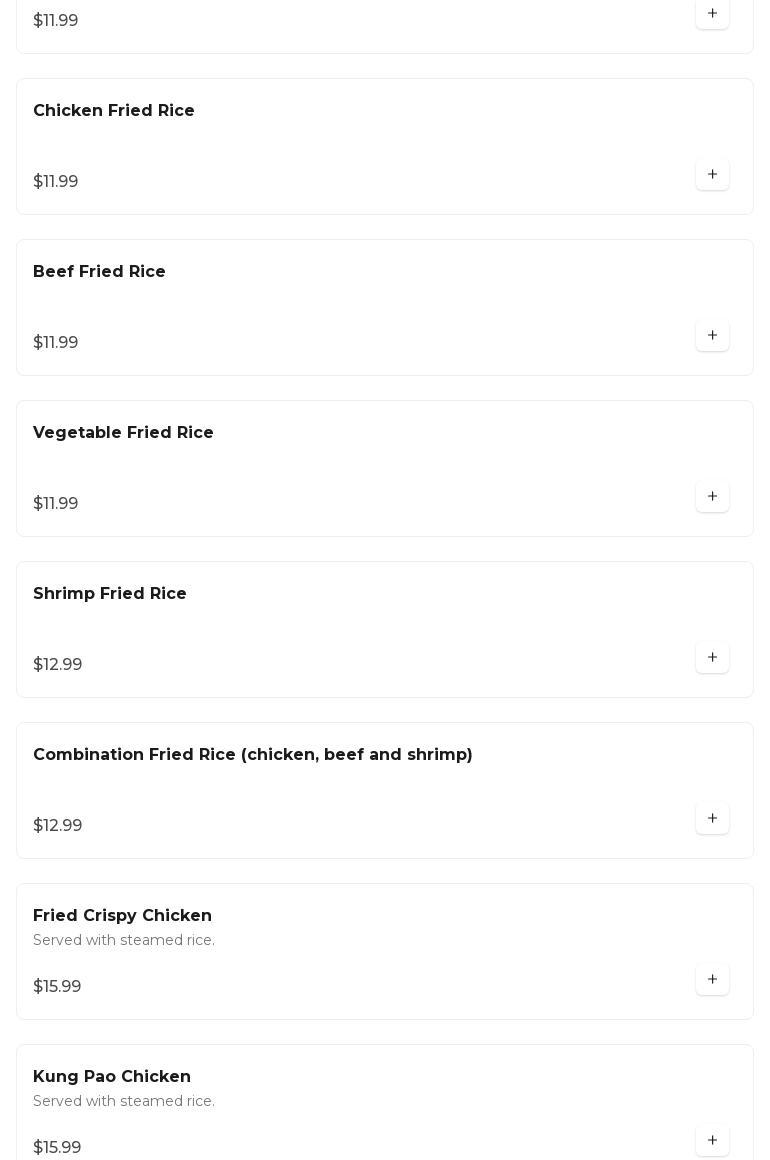Add Shrimp Fried Rice to cart
The image size is (770, 1160).
(x=712, y=658)
